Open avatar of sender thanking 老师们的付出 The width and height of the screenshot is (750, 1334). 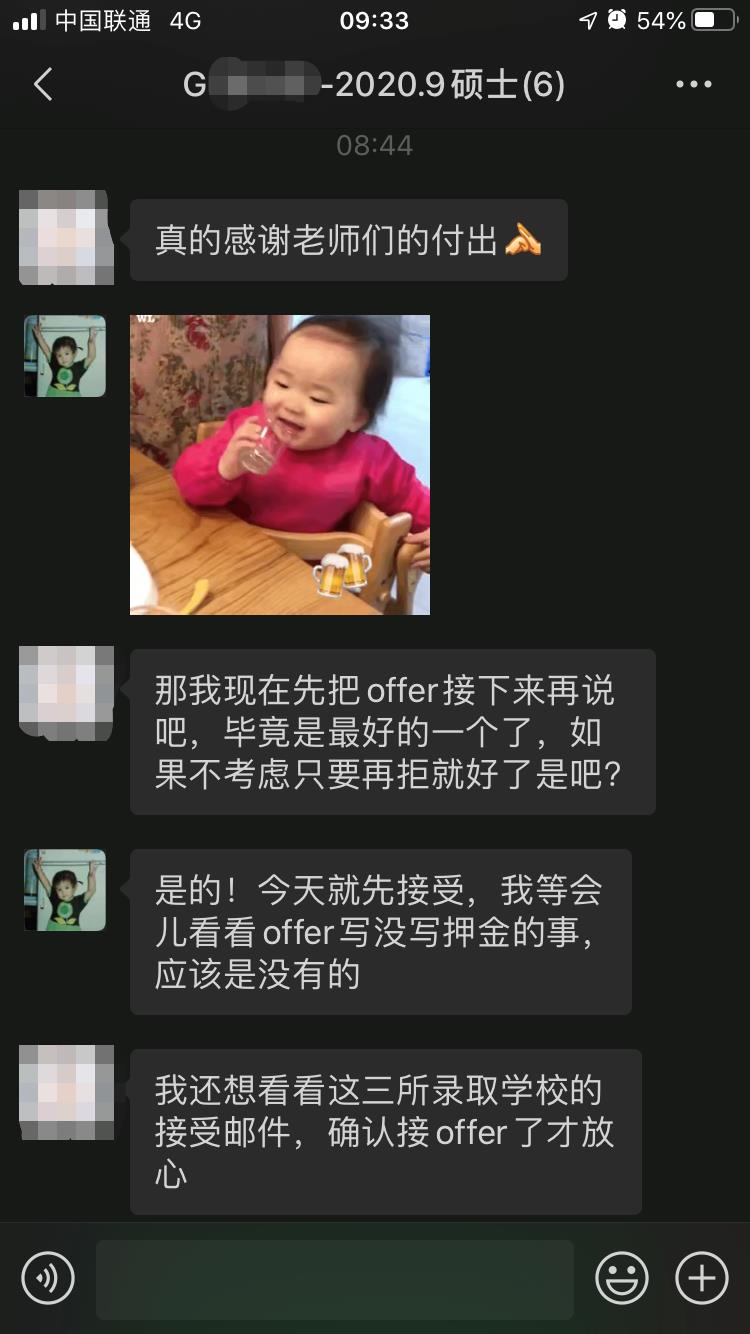[x=65, y=237]
